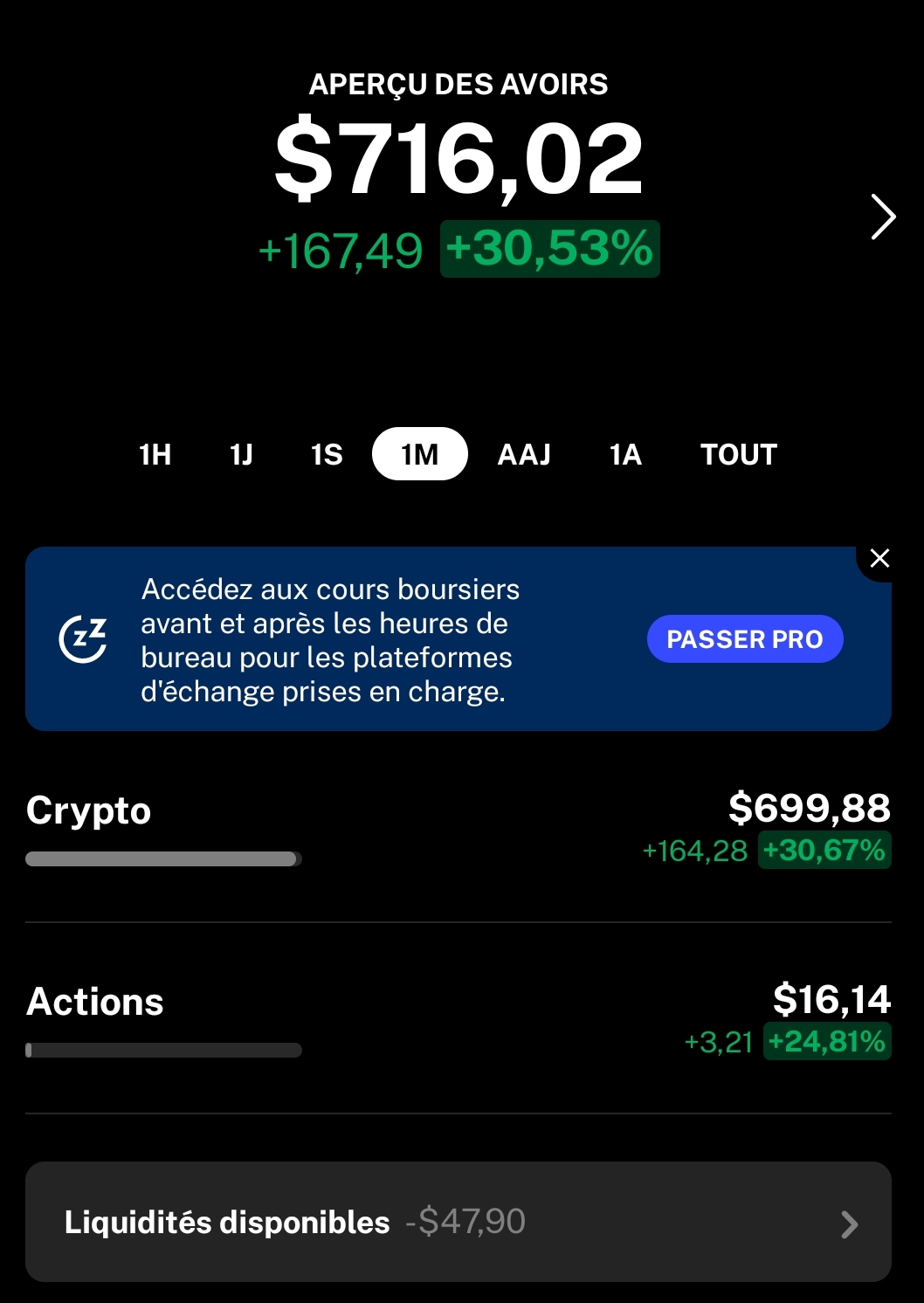Tap the 1M time range

(419, 454)
